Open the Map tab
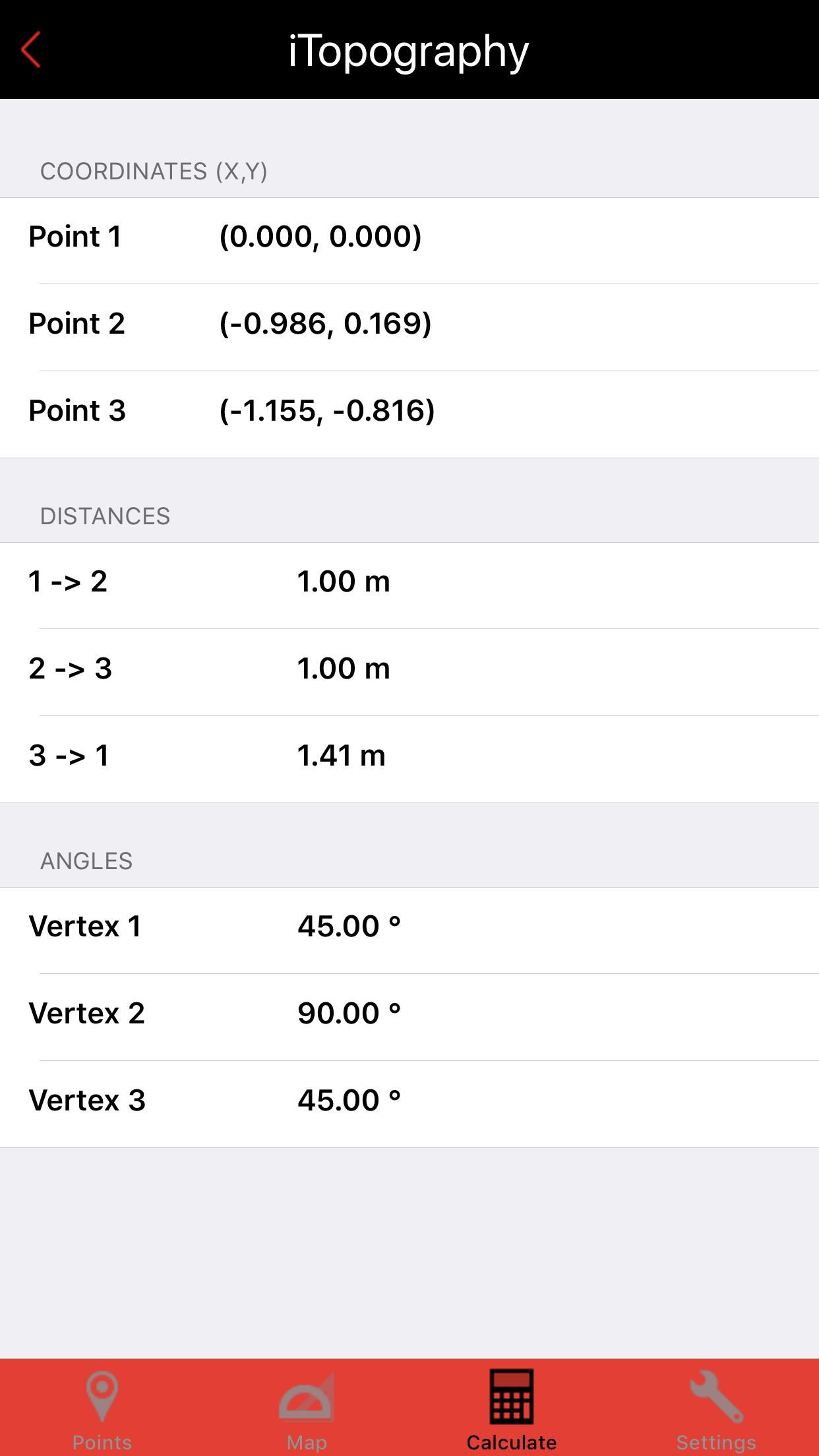The image size is (819, 1456). (x=307, y=1409)
